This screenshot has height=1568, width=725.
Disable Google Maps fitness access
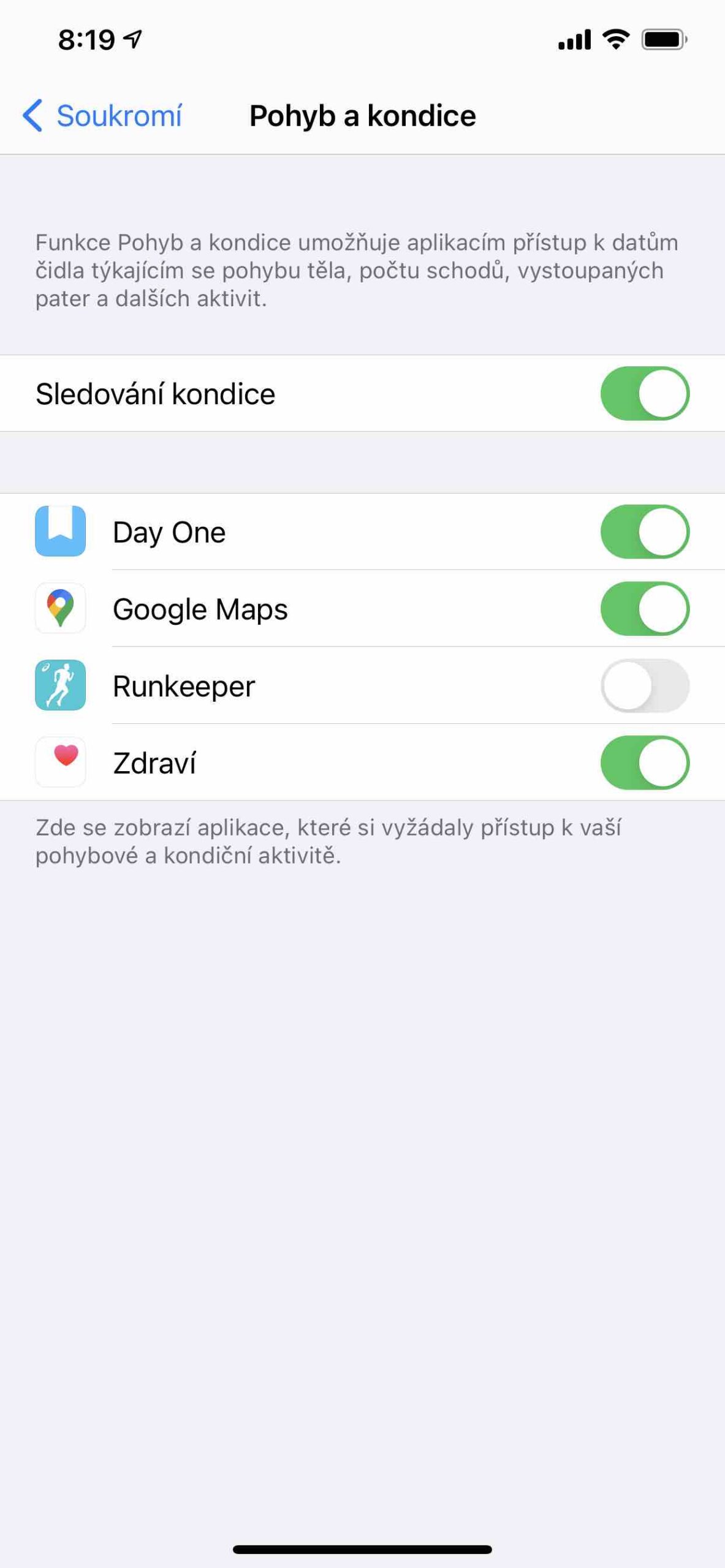click(x=643, y=609)
